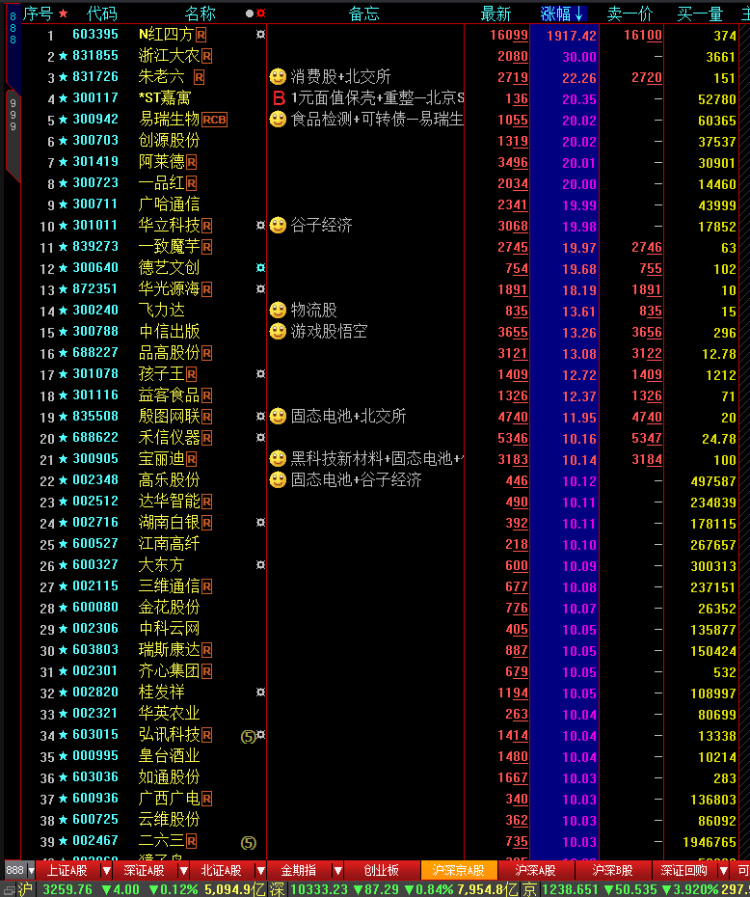Expand the 888 dropdown at bottom left
Image resolution: width=750 pixels, height=897 pixels.
[31, 870]
